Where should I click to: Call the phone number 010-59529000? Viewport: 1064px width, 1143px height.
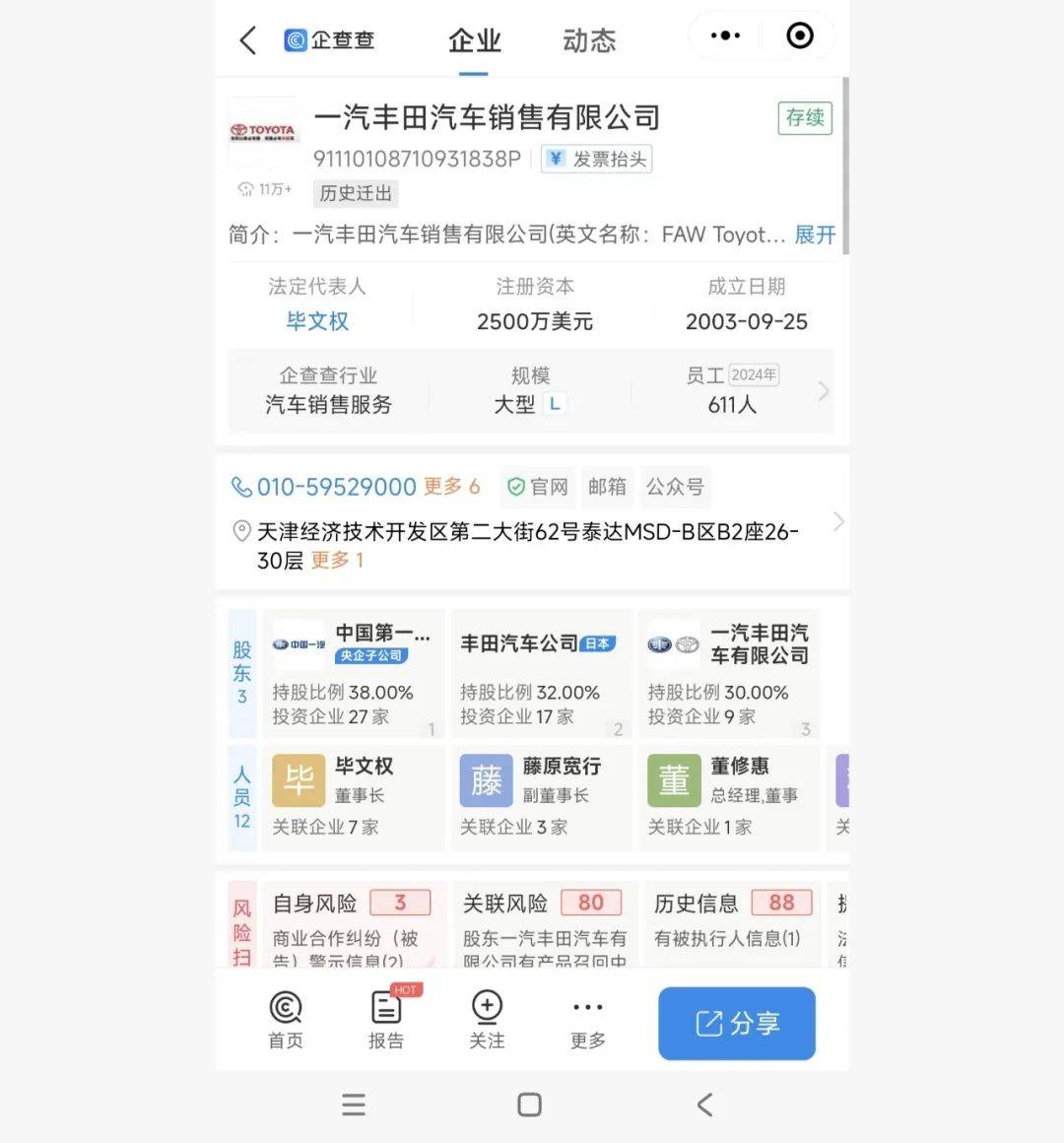(335, 487)
